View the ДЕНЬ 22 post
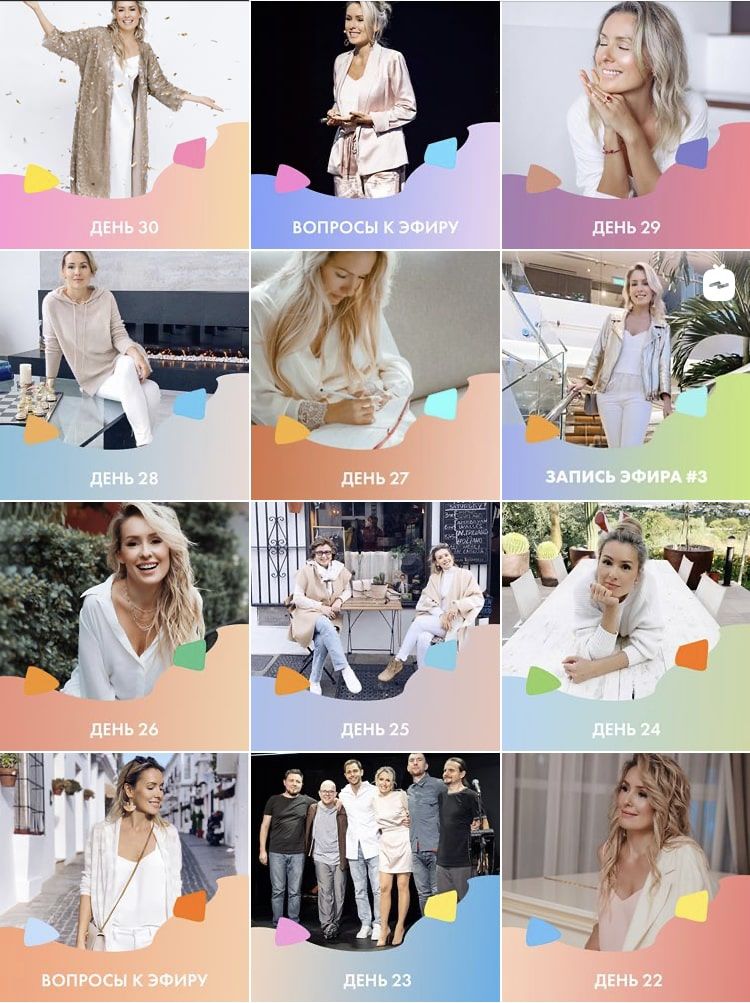Screen dimensions: 750x1003 click(x=626, y=877)
